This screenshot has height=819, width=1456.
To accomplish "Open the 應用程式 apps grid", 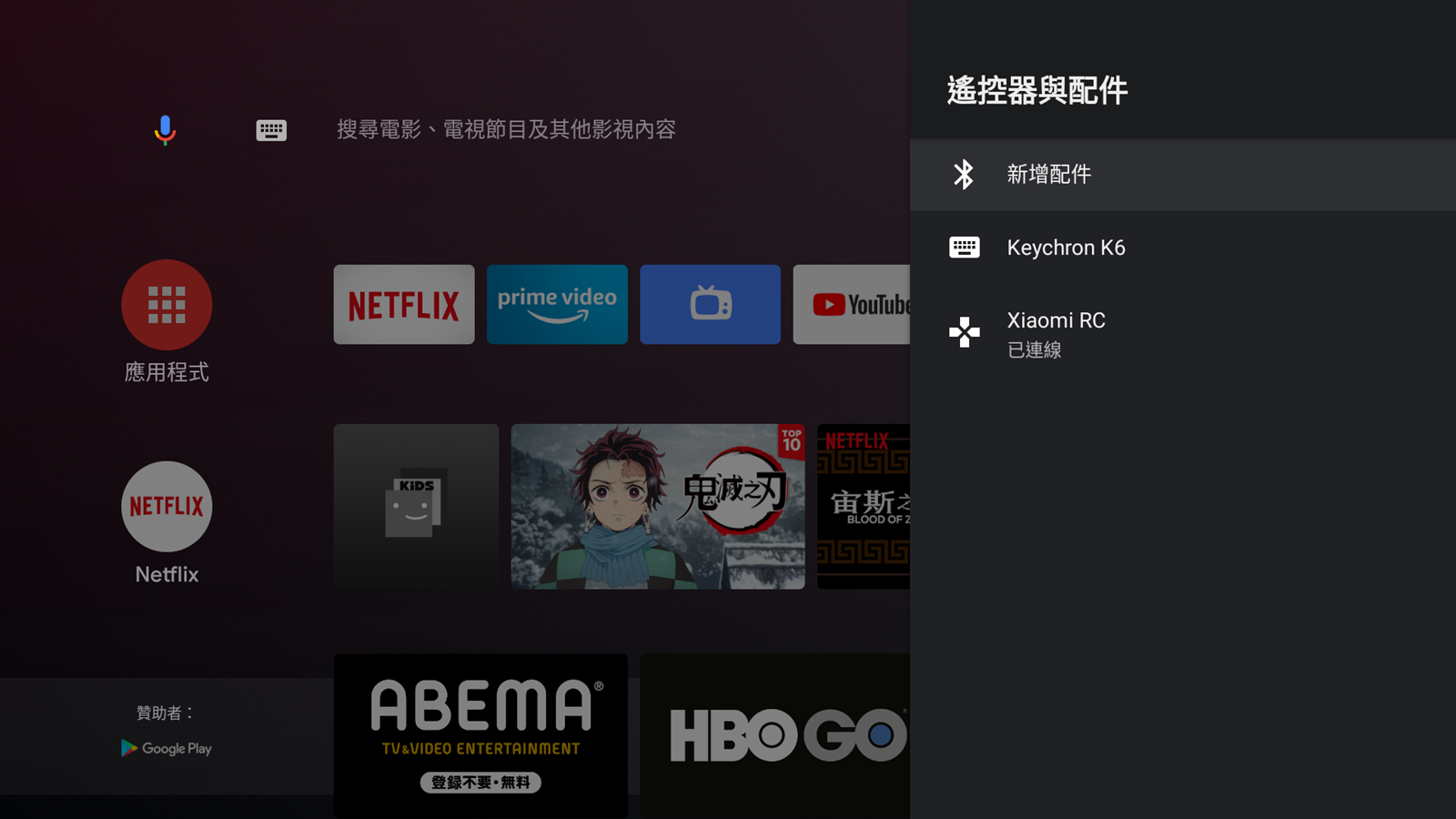I will pyautogui.click(x=167, y=306).
